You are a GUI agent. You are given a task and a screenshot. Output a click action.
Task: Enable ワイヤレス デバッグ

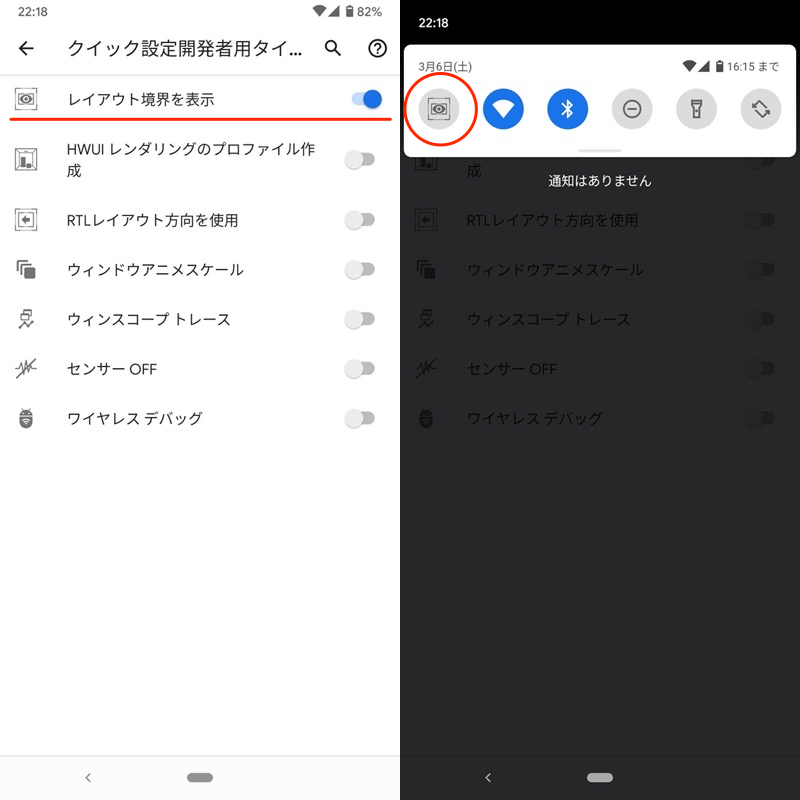point(359,418)
